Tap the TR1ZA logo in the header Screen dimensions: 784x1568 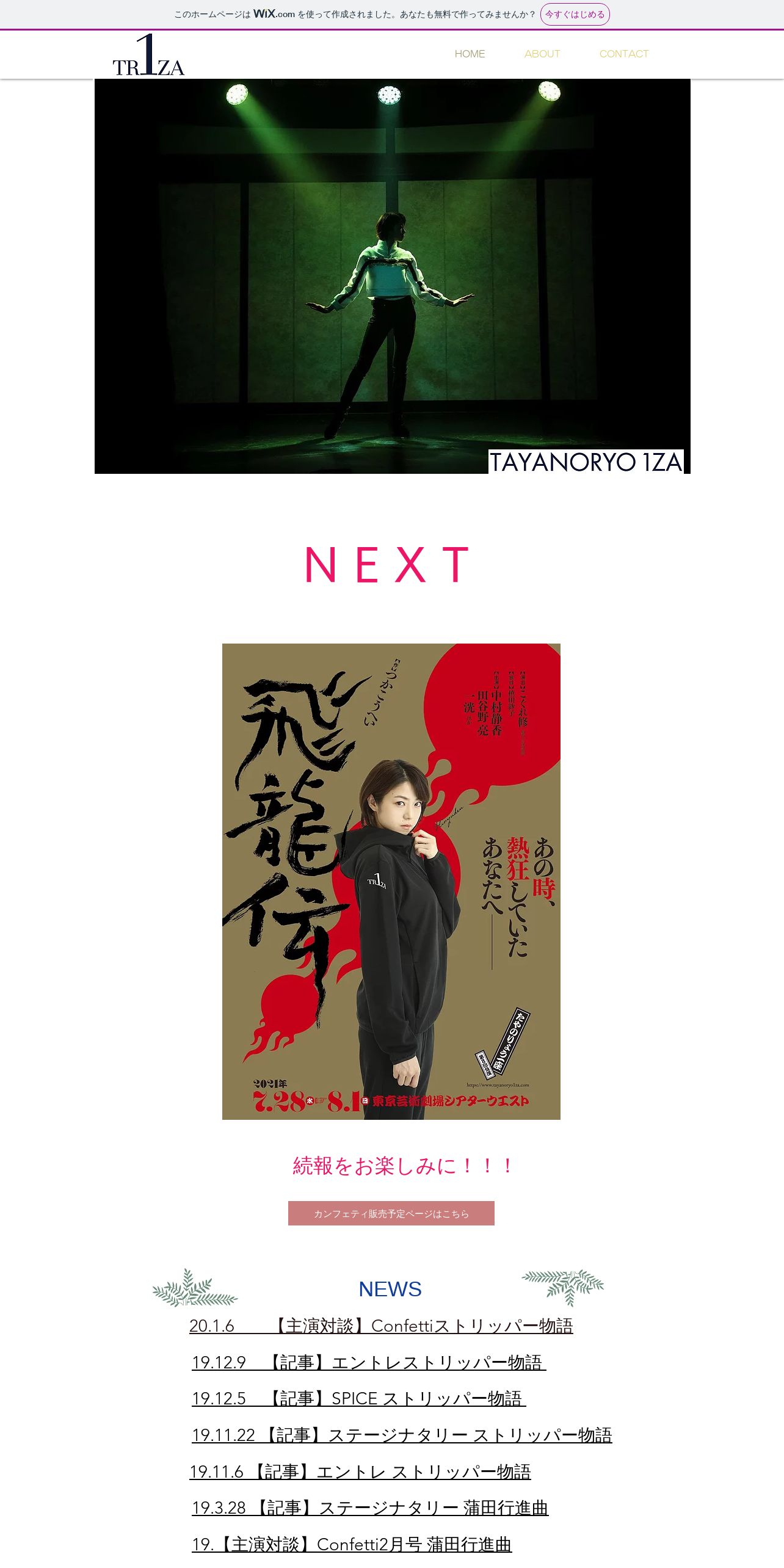pyautogui.click(x=148, y=56)
